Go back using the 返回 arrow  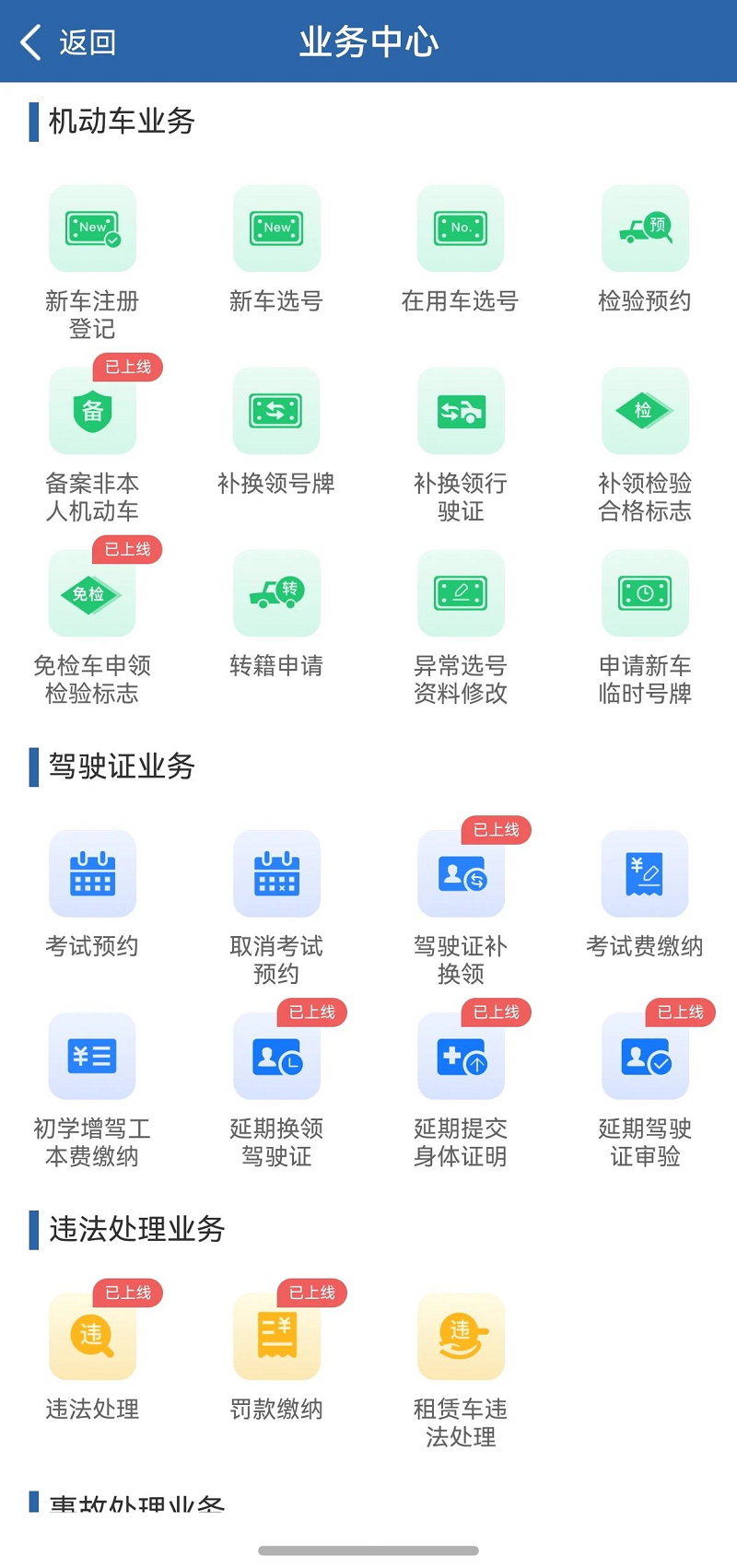point(67,42)
